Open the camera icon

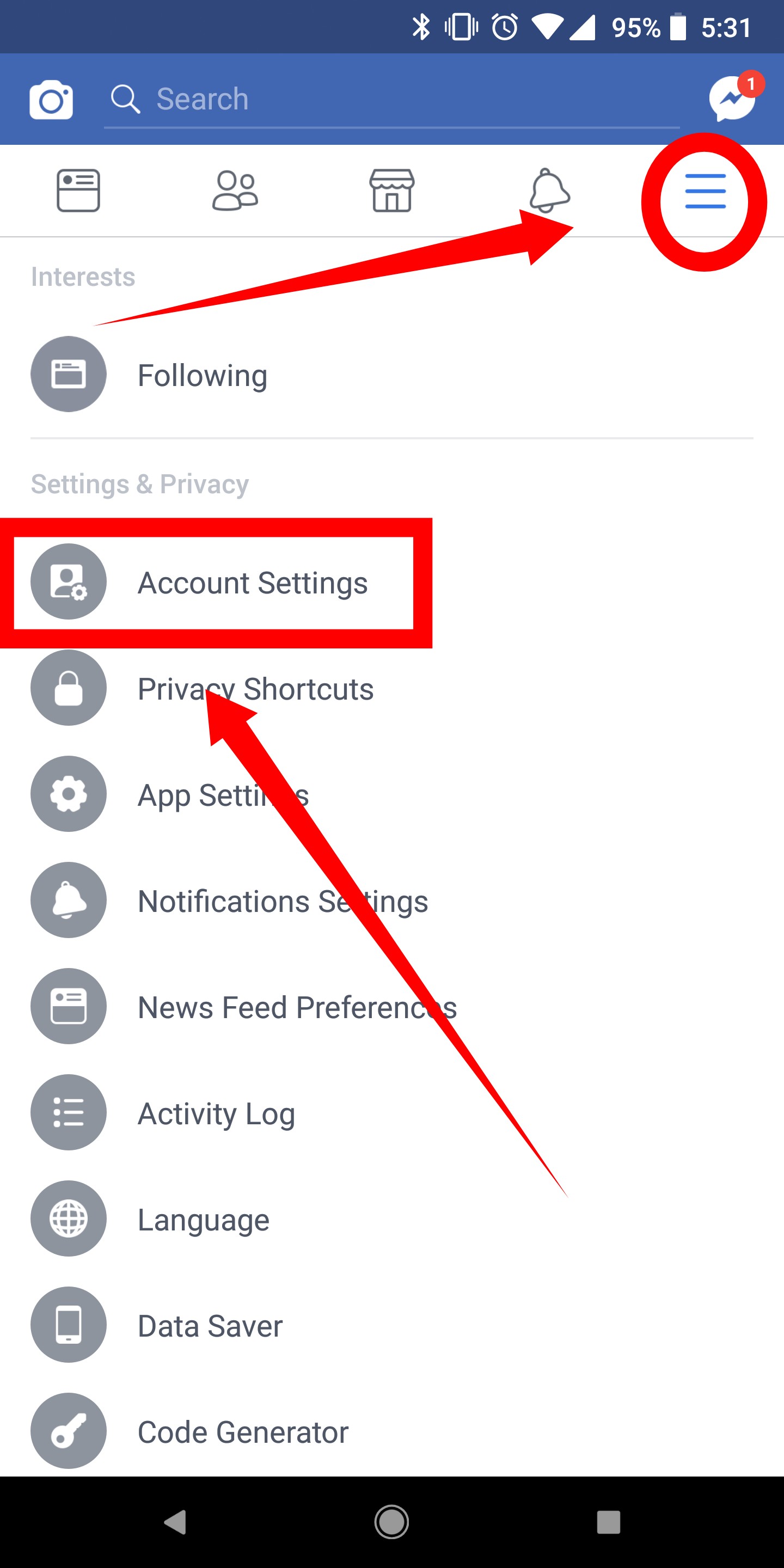tap(51, 99)
